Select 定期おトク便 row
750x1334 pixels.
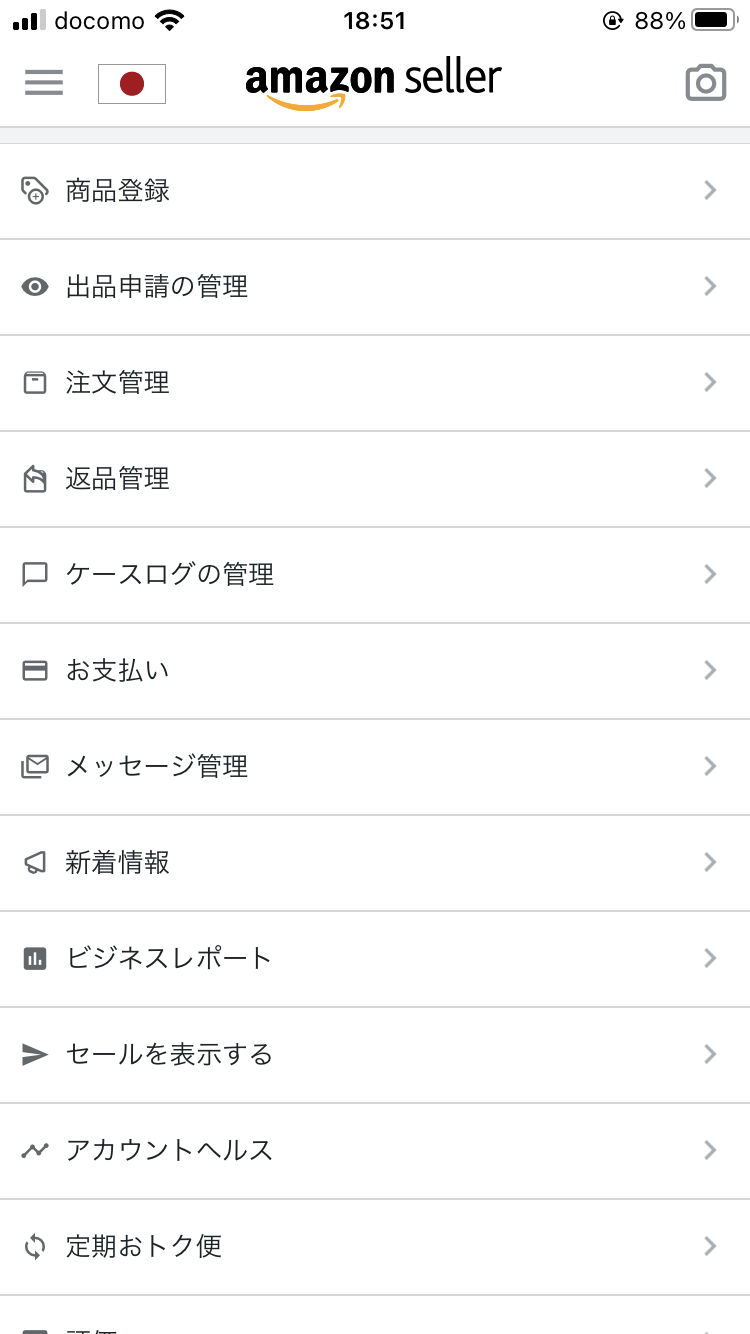click(x=375, y=1247)
